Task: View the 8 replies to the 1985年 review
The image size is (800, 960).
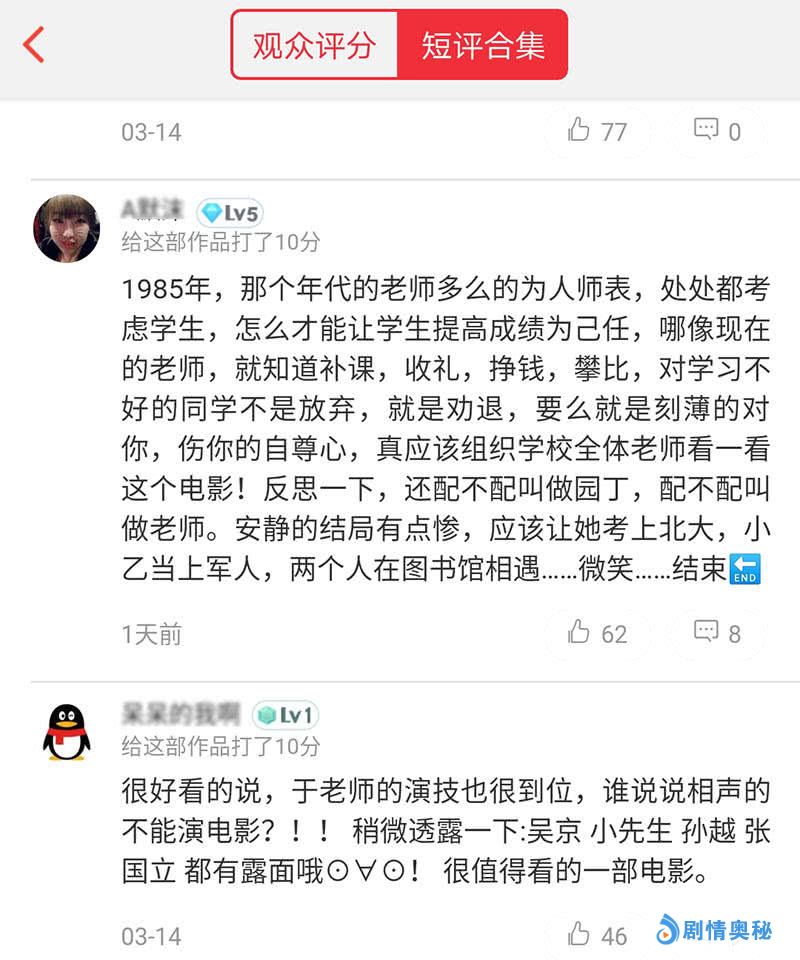Action: pos(718,633)
